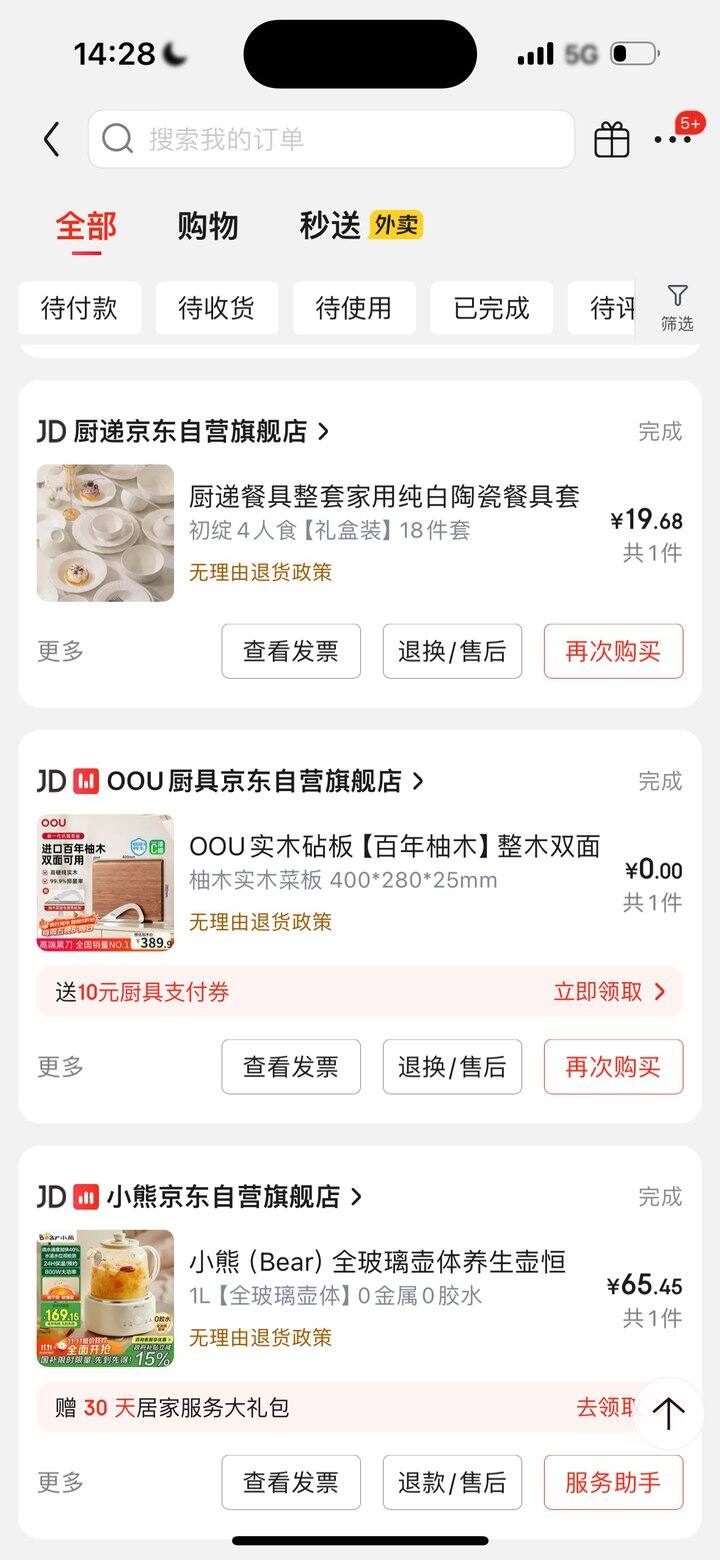Filter orders by 待付款

(x=79, y=308)
